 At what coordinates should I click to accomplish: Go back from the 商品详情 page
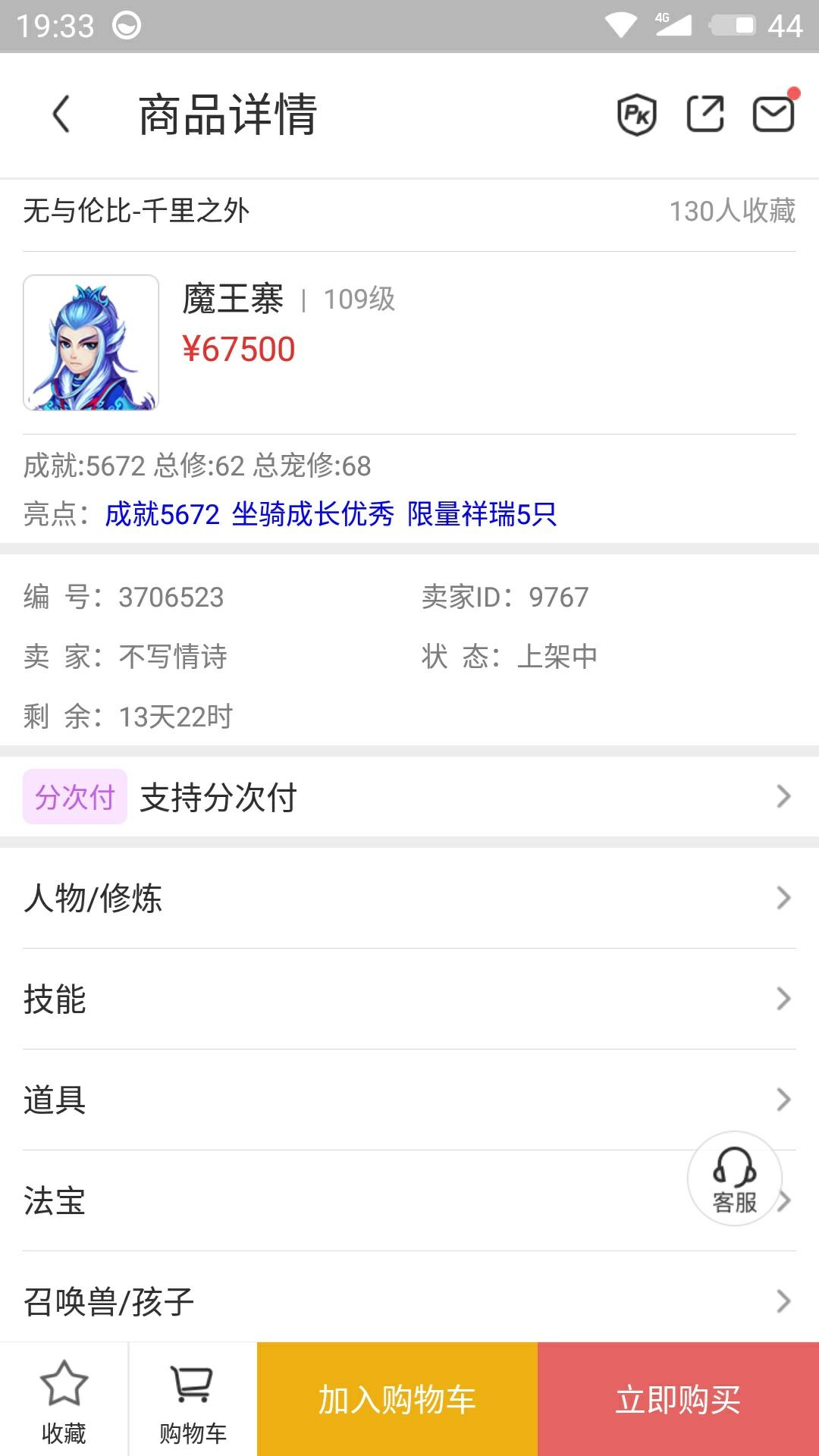click(61, 115)
